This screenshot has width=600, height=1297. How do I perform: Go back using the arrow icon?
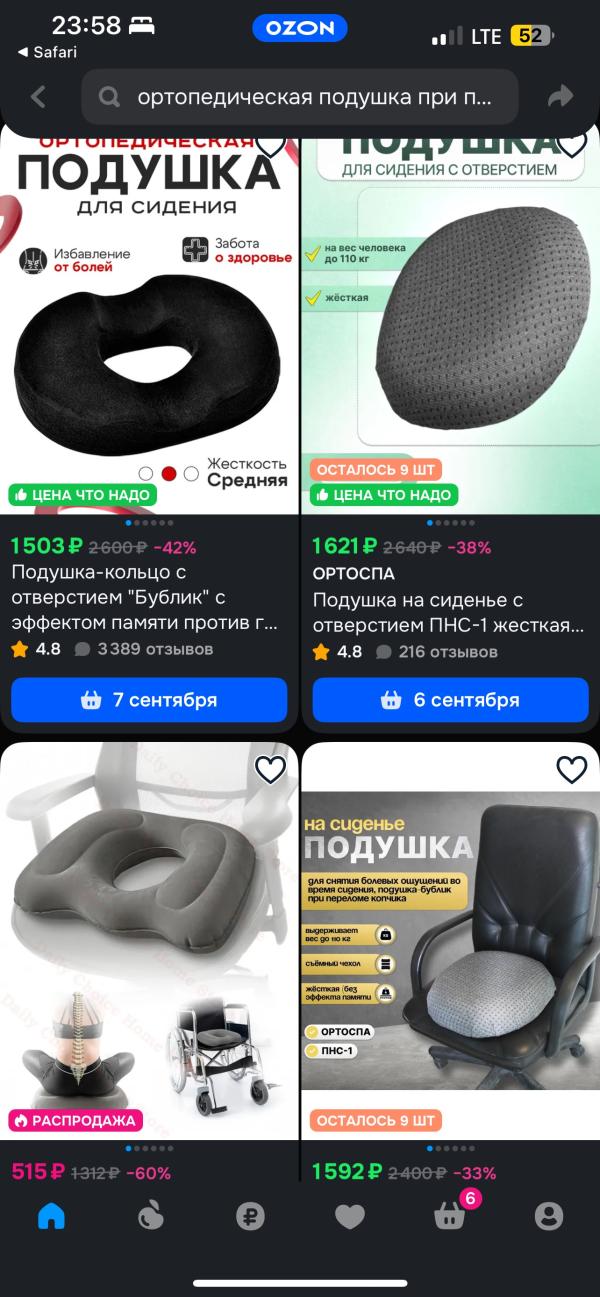(39, 97)
